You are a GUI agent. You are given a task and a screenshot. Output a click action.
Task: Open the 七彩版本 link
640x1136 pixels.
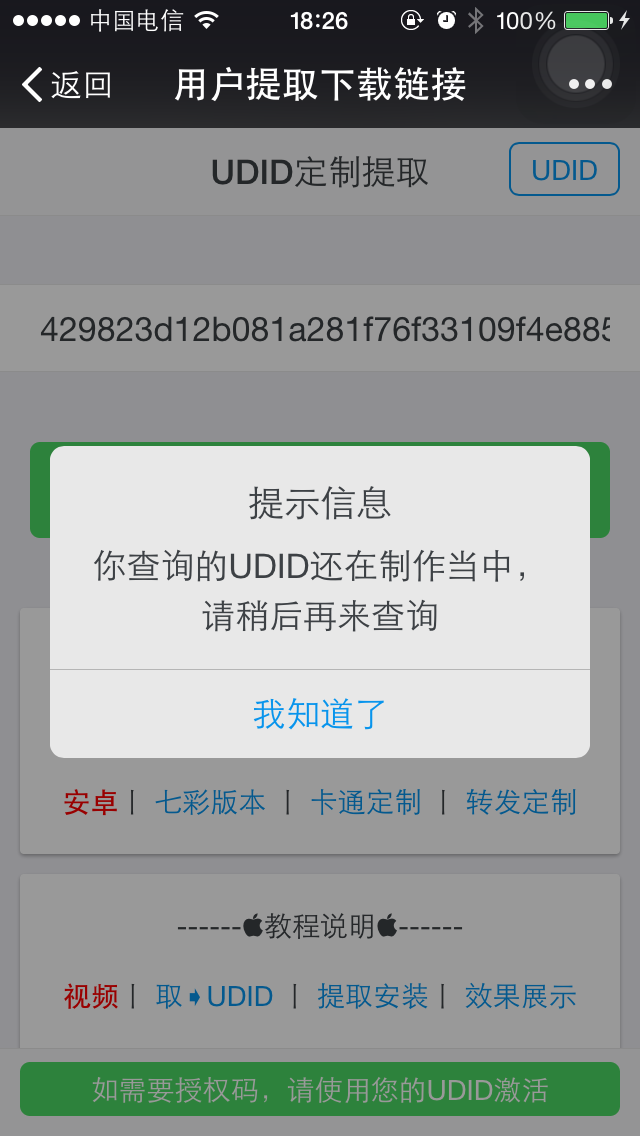(x=210, y=802)
